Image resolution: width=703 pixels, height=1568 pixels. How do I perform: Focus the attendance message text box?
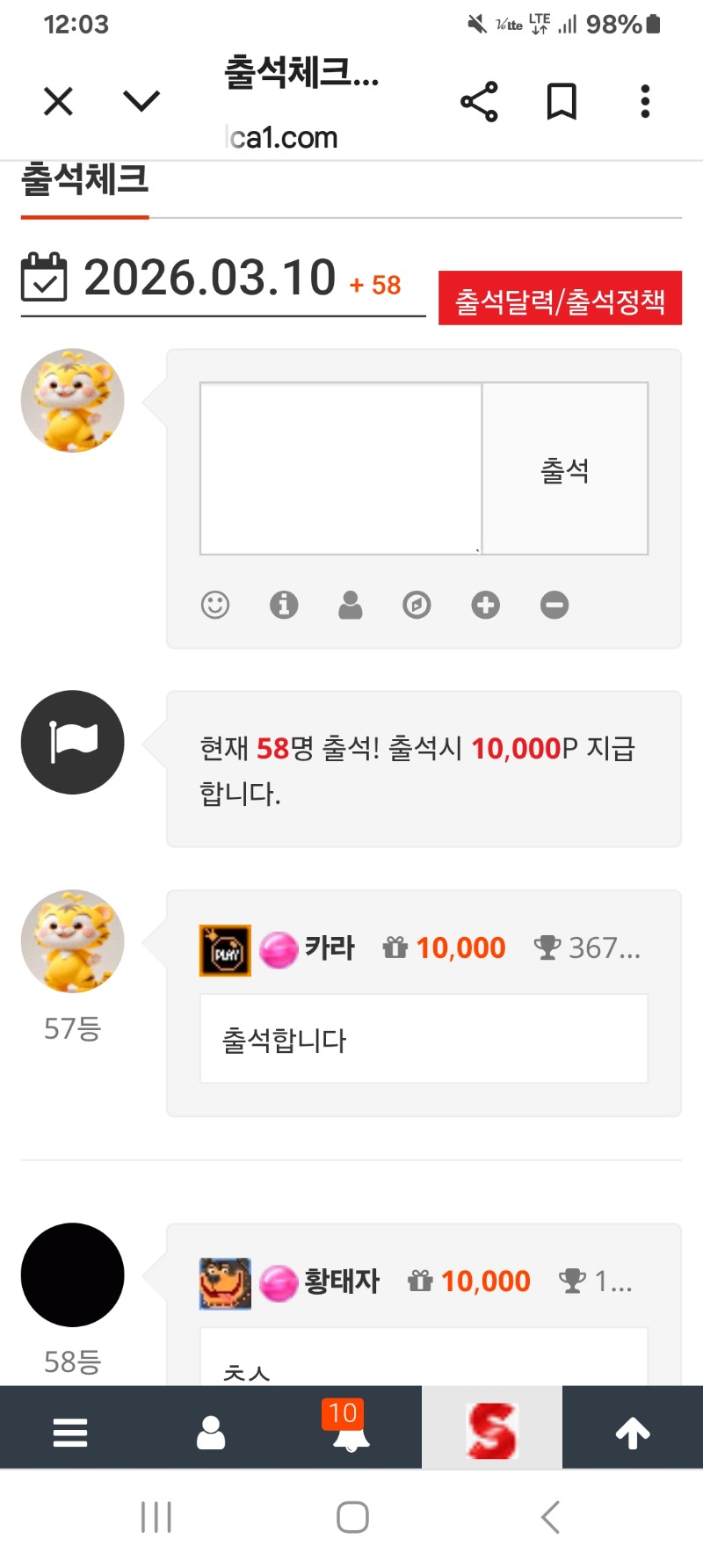point(341,468)
